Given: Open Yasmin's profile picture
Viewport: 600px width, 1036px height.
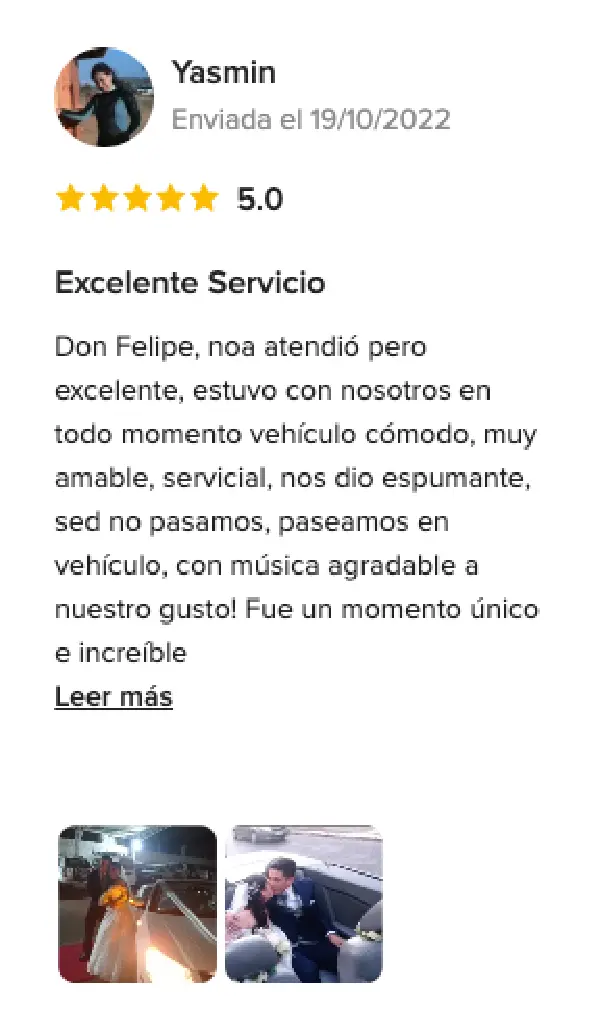Looking at the screenshot, I should pos(104,96).
